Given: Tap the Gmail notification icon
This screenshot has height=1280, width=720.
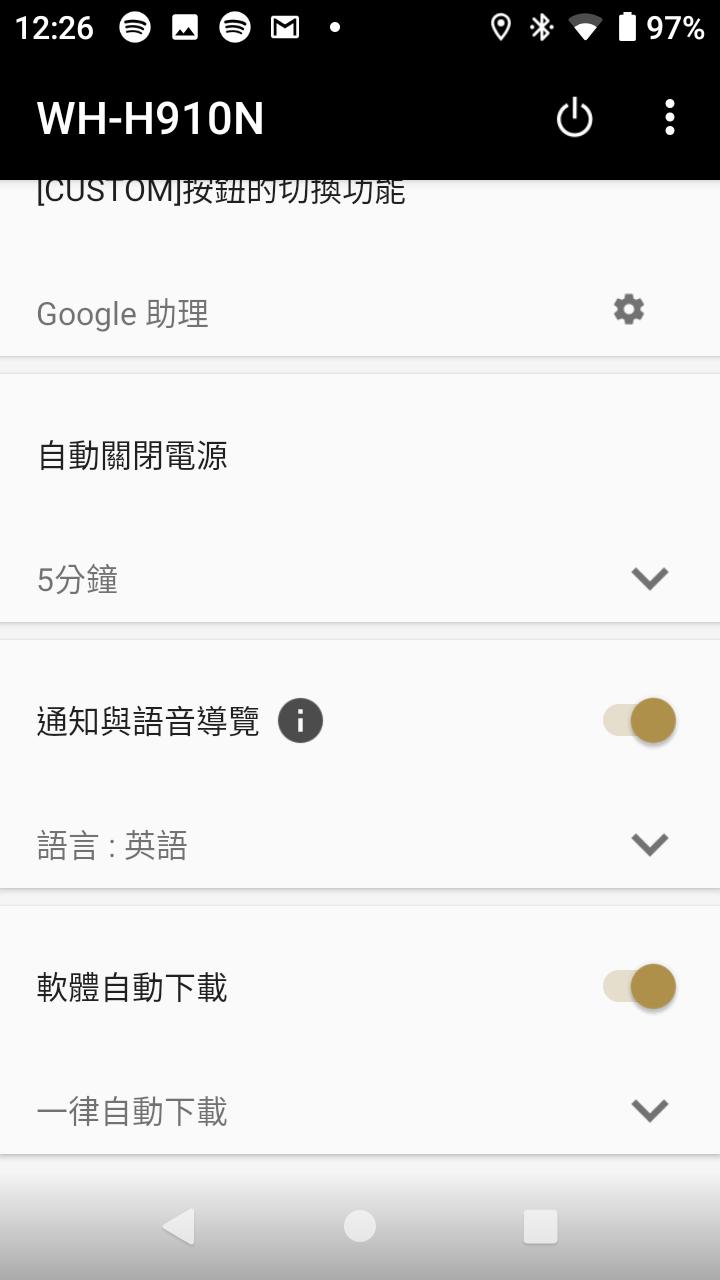Looking at the screenshot, I should click(284, 26).
